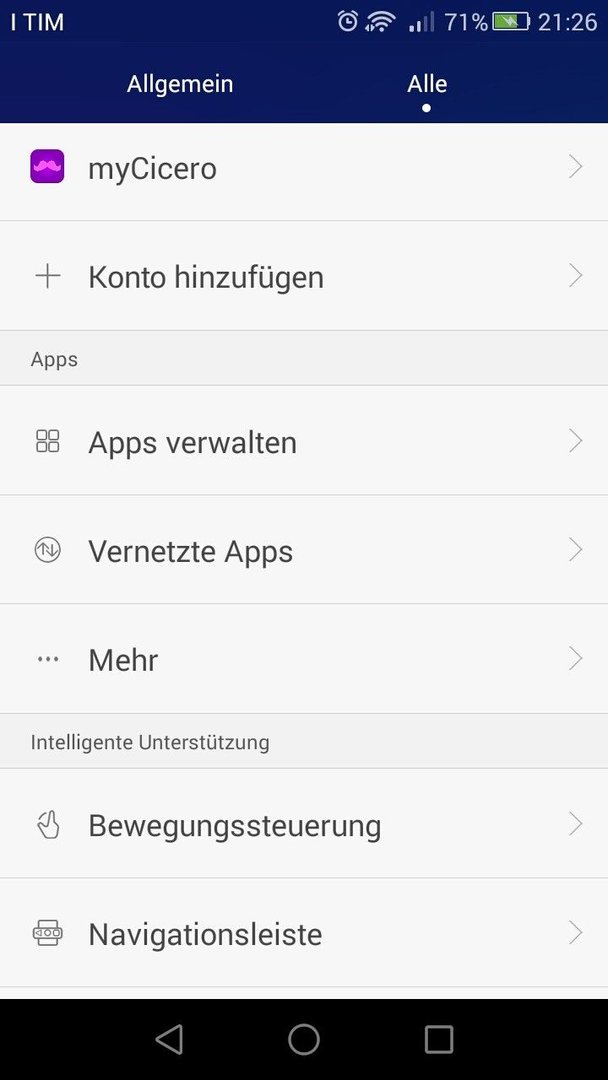Open Navigationsleiste settings

(x=304, y=933)
